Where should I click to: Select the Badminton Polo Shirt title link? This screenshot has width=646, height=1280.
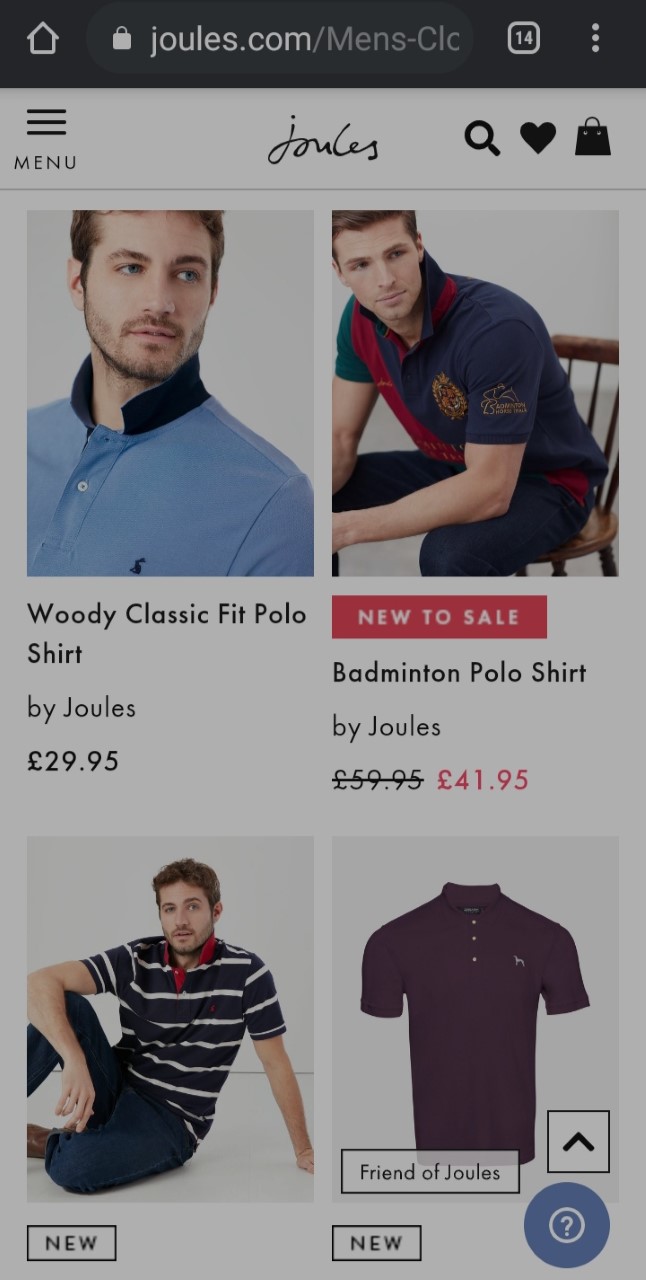pos(459,672)
